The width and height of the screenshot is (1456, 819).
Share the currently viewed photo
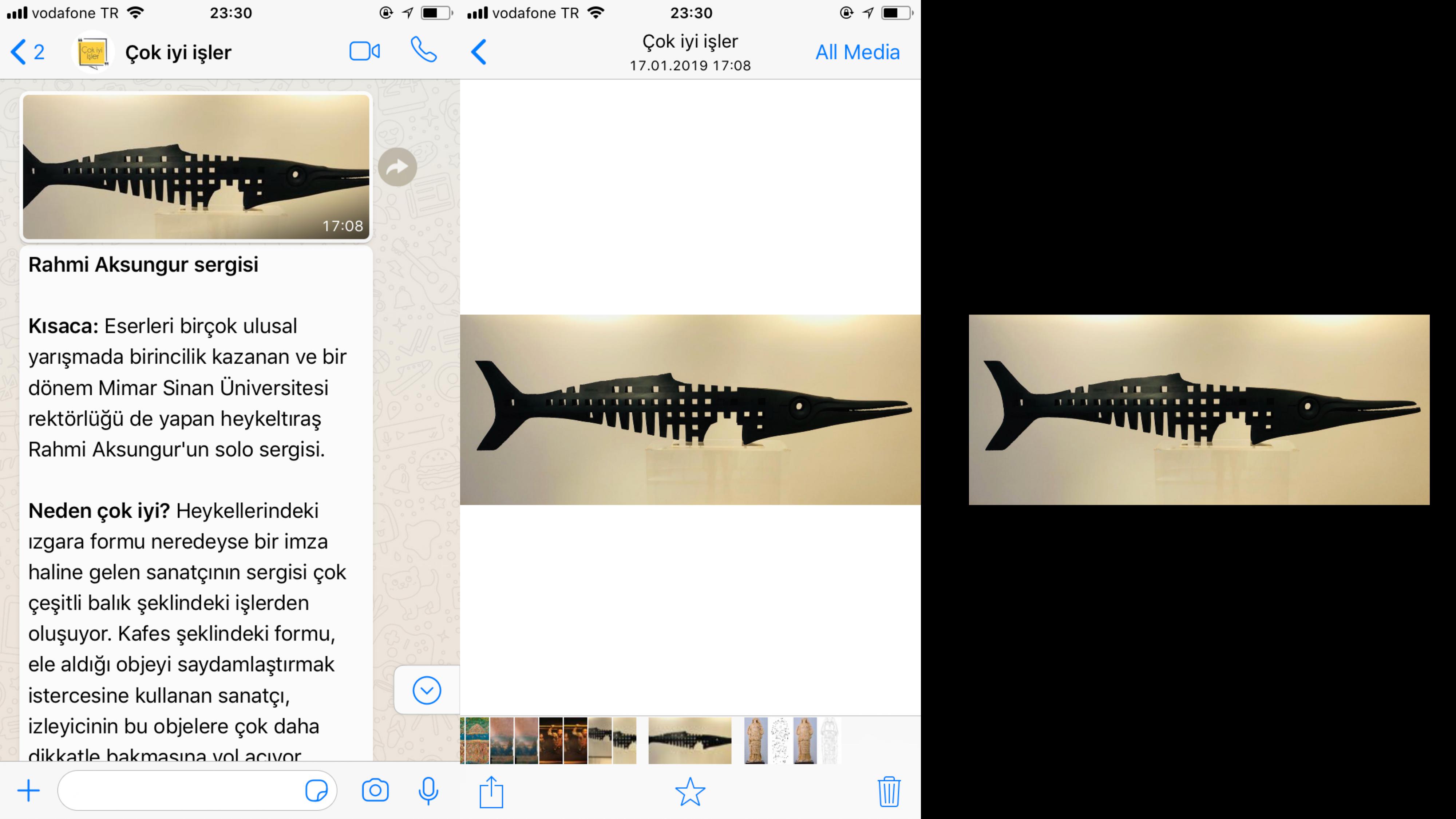click(x=491, y=792)
